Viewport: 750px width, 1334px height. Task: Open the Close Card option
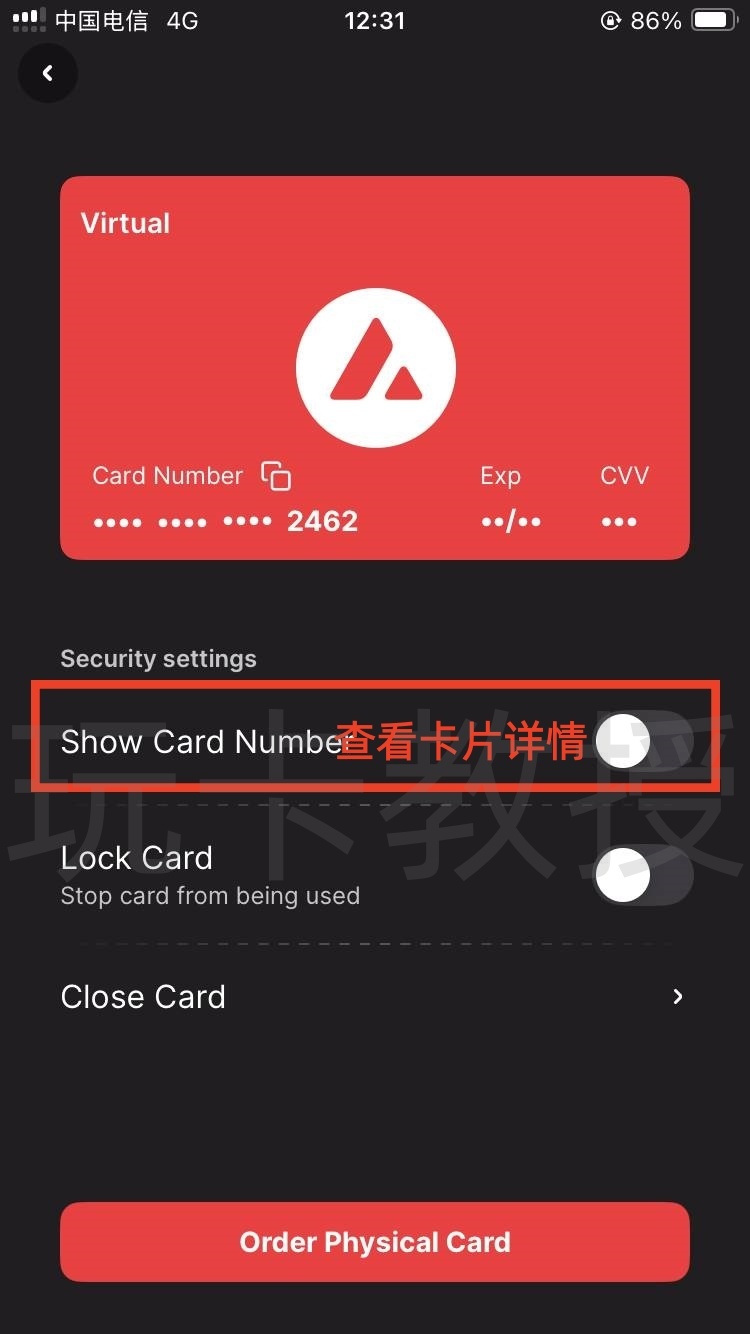click(374, 997)
